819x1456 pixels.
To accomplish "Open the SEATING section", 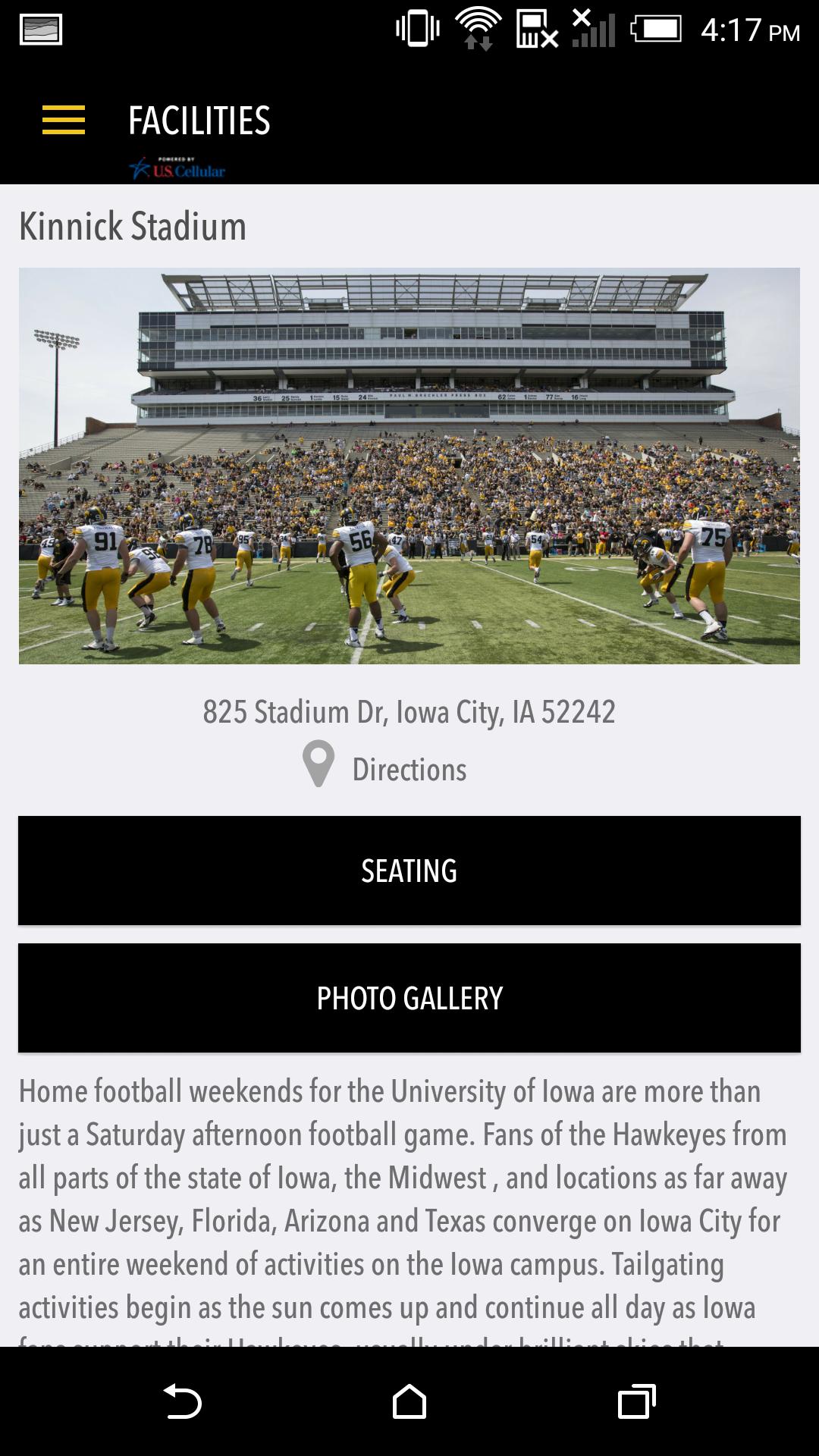I will (409, 871).
